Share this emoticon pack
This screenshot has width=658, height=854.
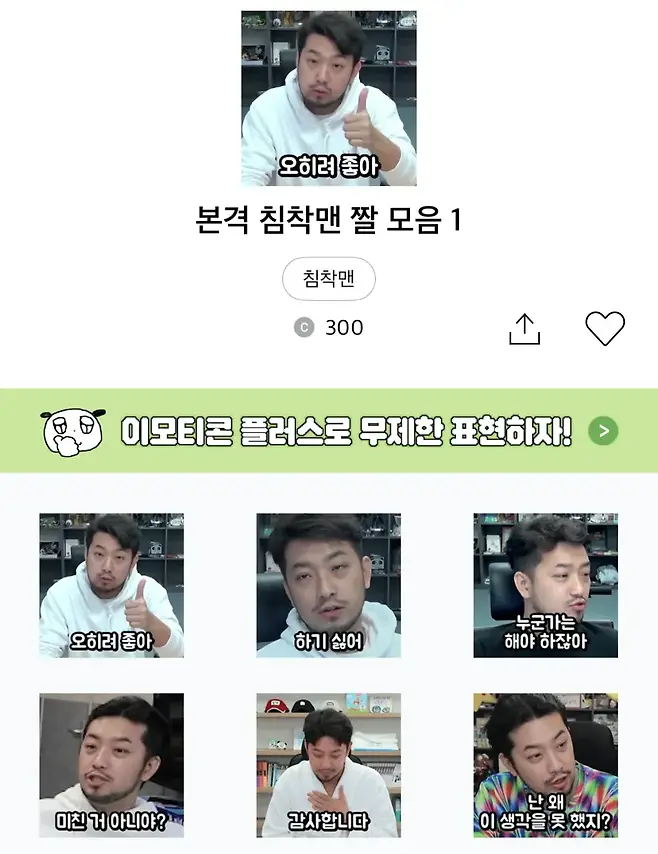(524, 329)
